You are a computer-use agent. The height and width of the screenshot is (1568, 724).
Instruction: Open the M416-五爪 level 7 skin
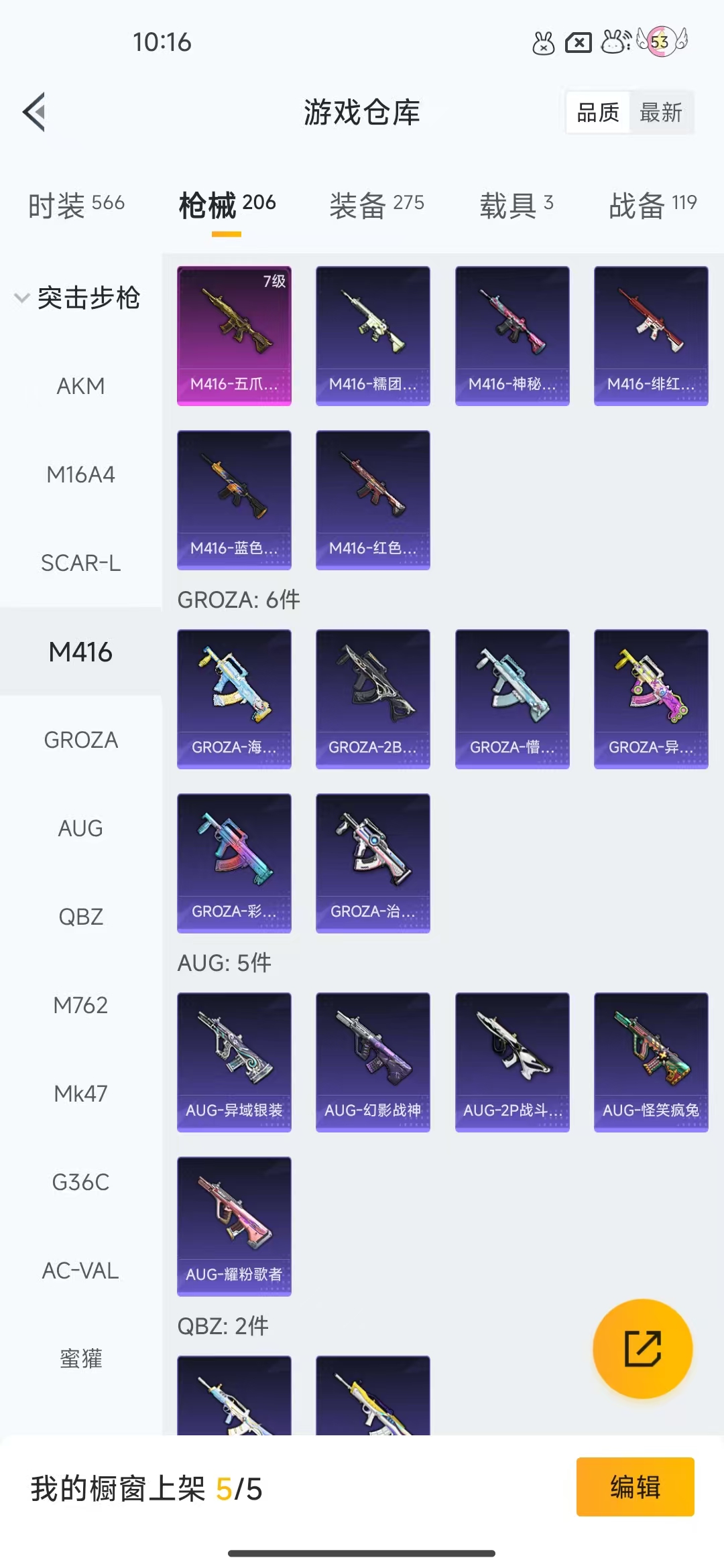tap(234, 336)
